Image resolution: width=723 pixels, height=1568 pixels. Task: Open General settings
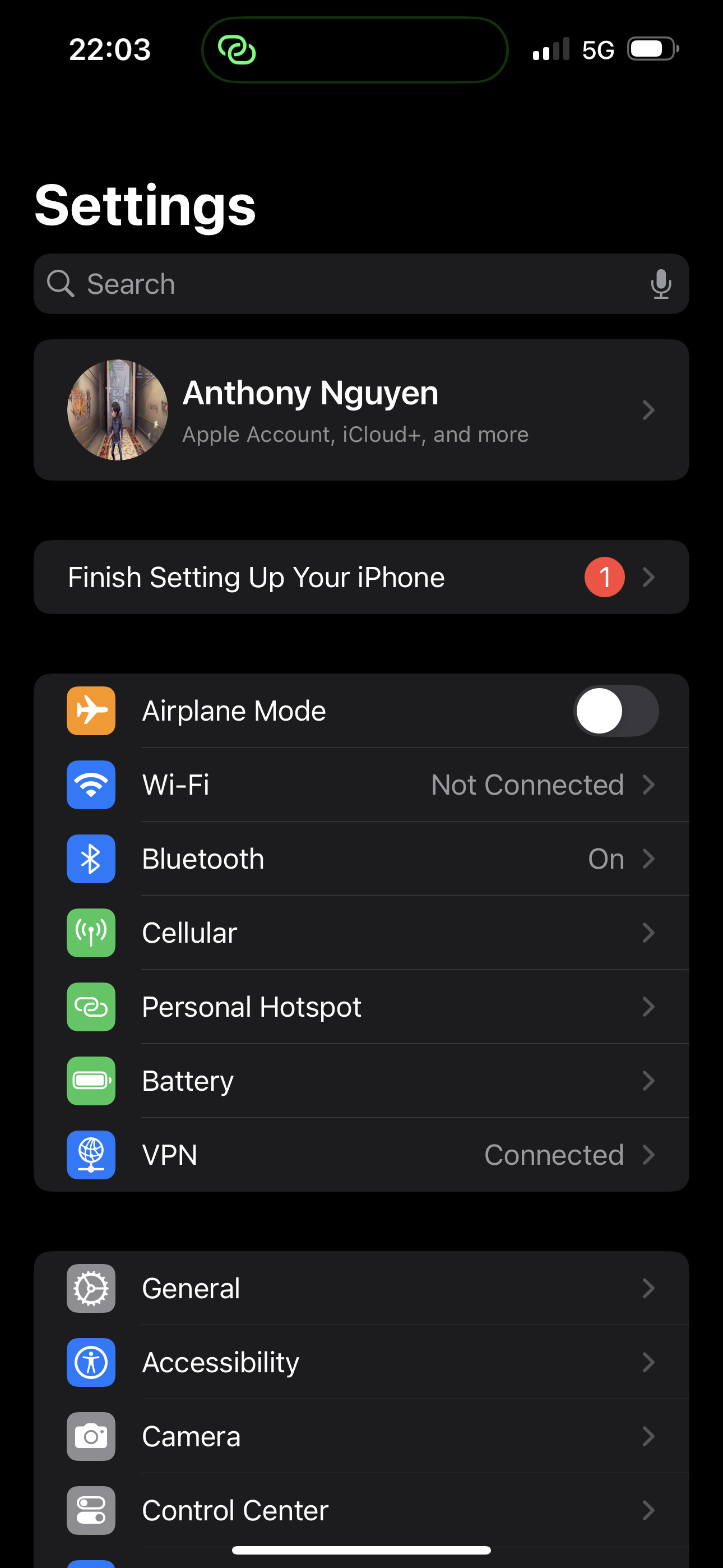[361, 1288]
